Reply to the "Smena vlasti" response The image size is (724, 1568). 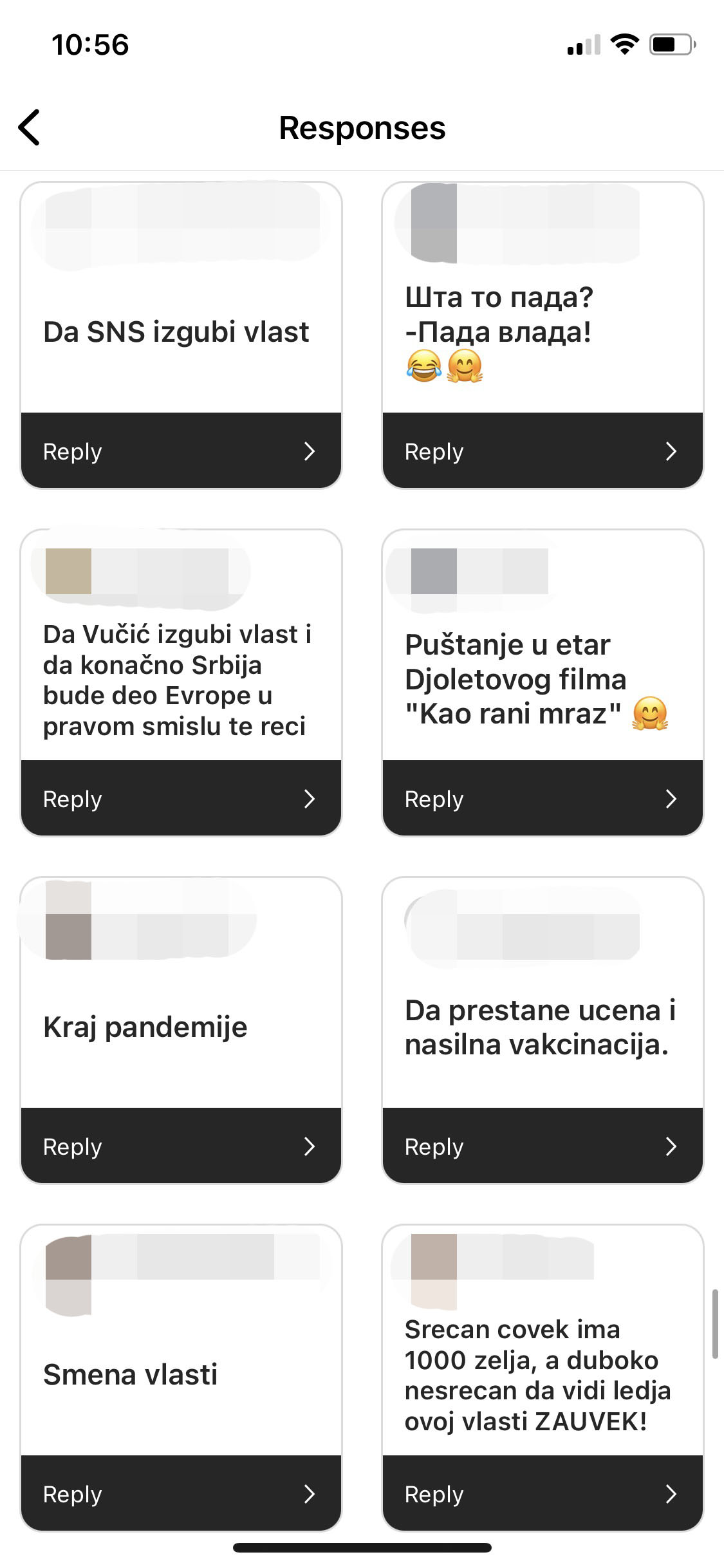point(181,1493)
